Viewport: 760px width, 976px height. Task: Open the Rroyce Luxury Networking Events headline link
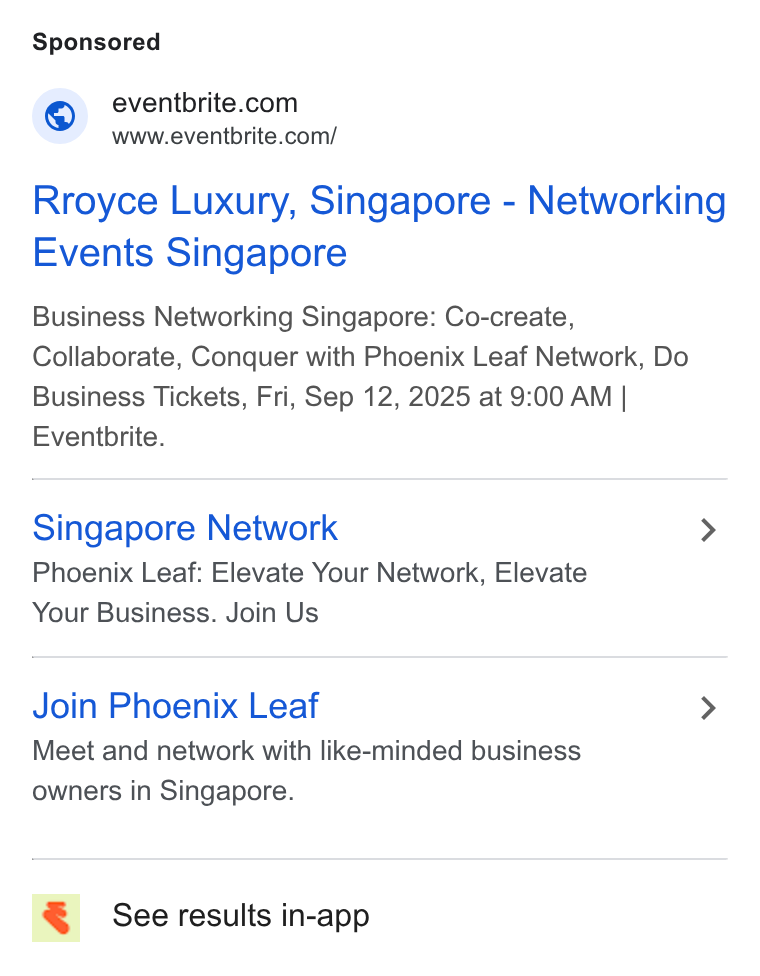[x=379, y=227]
